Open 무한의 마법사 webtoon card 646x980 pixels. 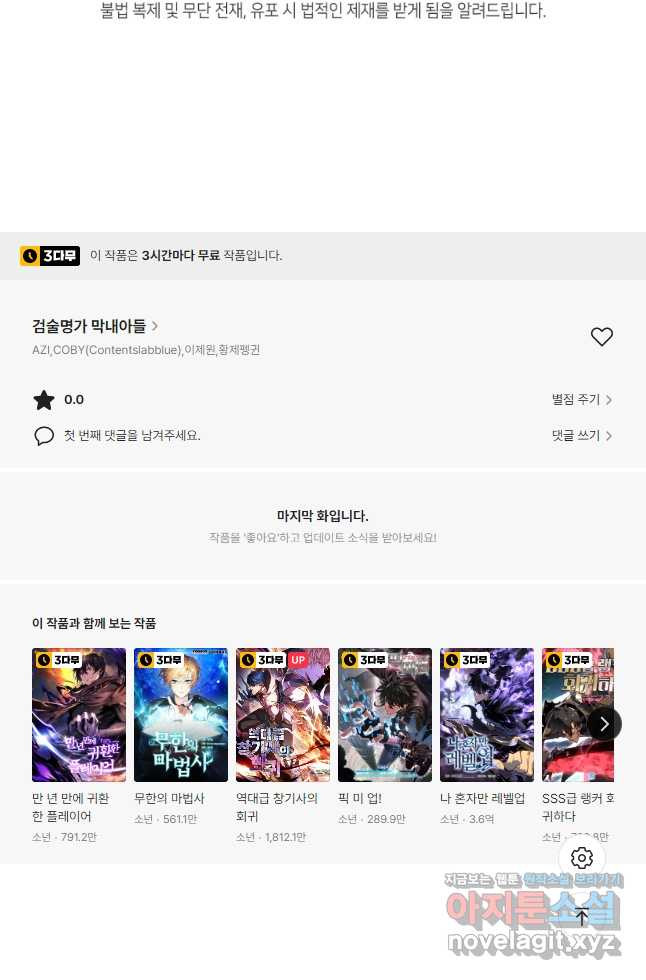point(181,715)
